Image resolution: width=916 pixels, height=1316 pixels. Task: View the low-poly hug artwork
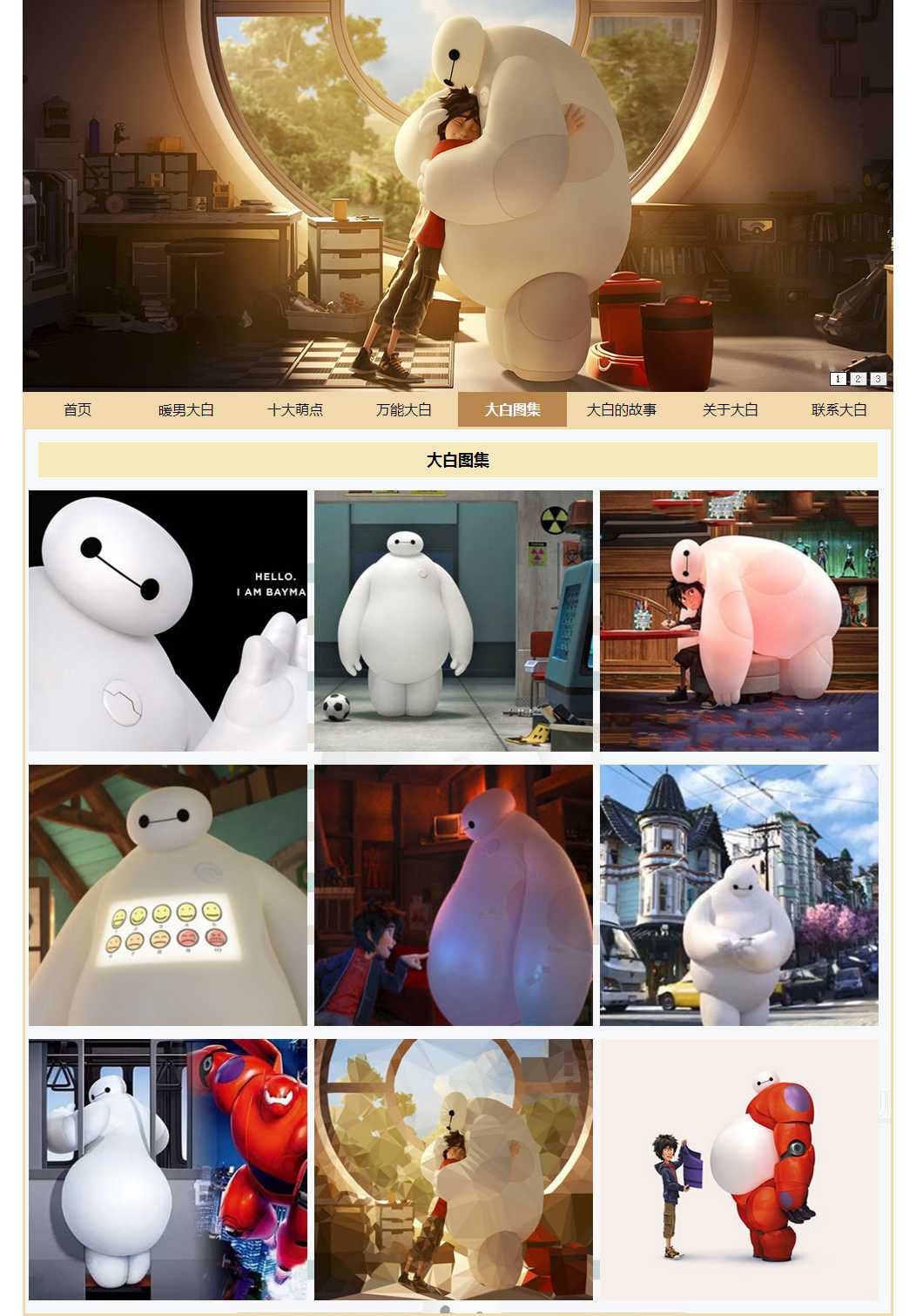[454, 1170]
